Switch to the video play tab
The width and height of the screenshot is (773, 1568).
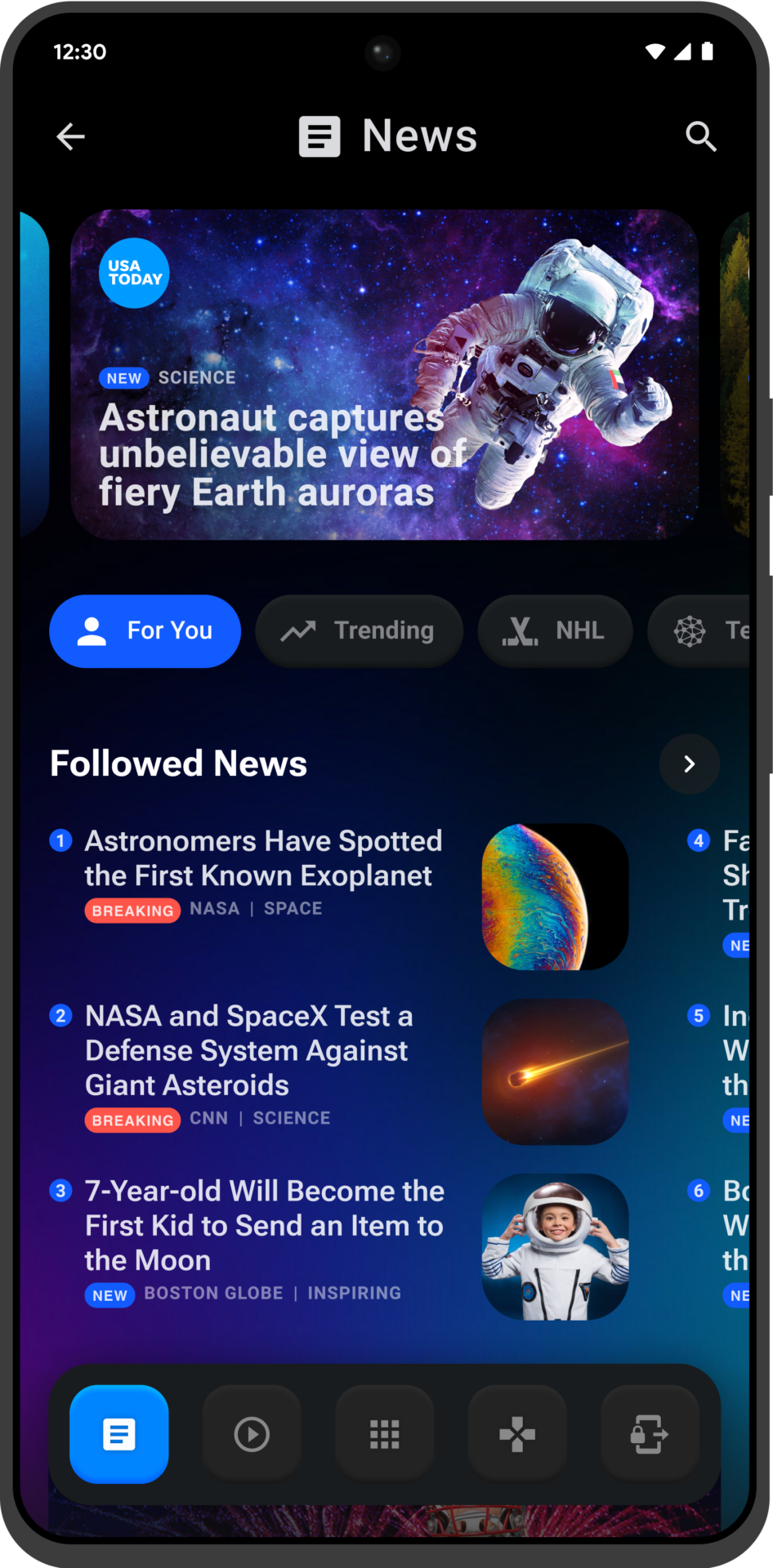[252, 1434]
